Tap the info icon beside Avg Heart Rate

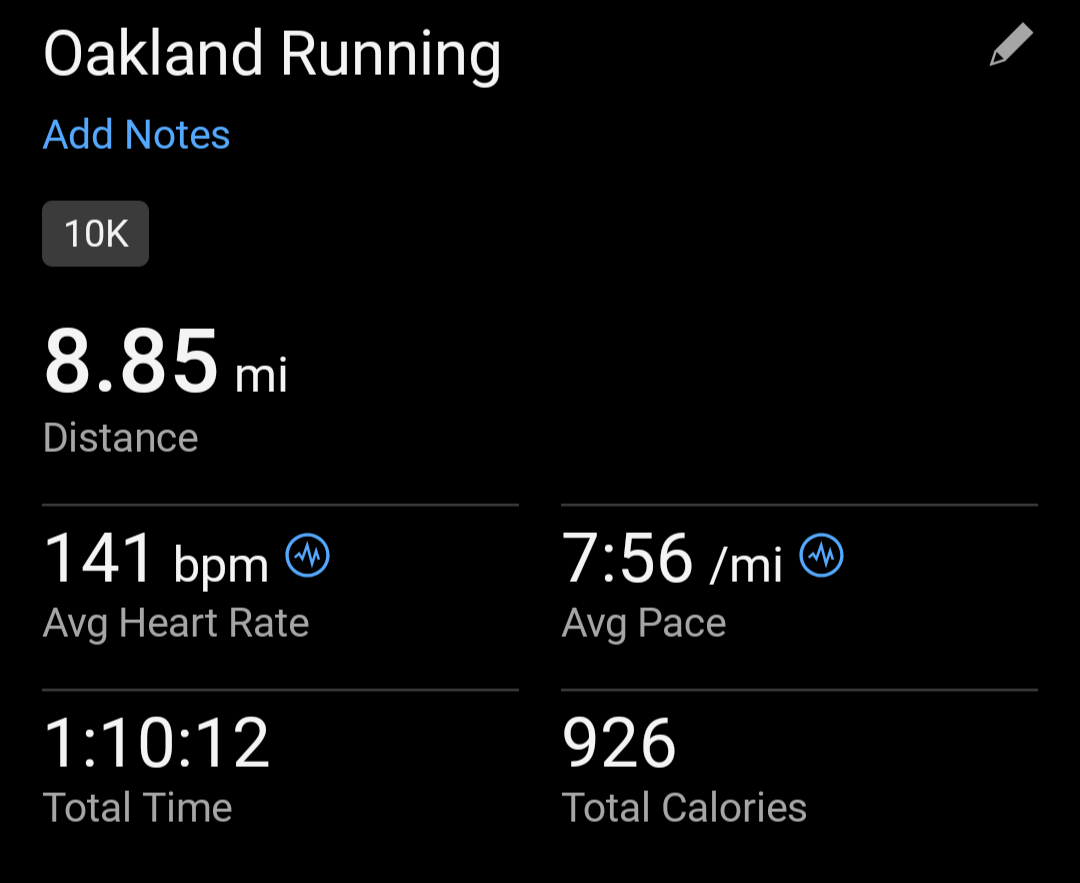(307, 556)
